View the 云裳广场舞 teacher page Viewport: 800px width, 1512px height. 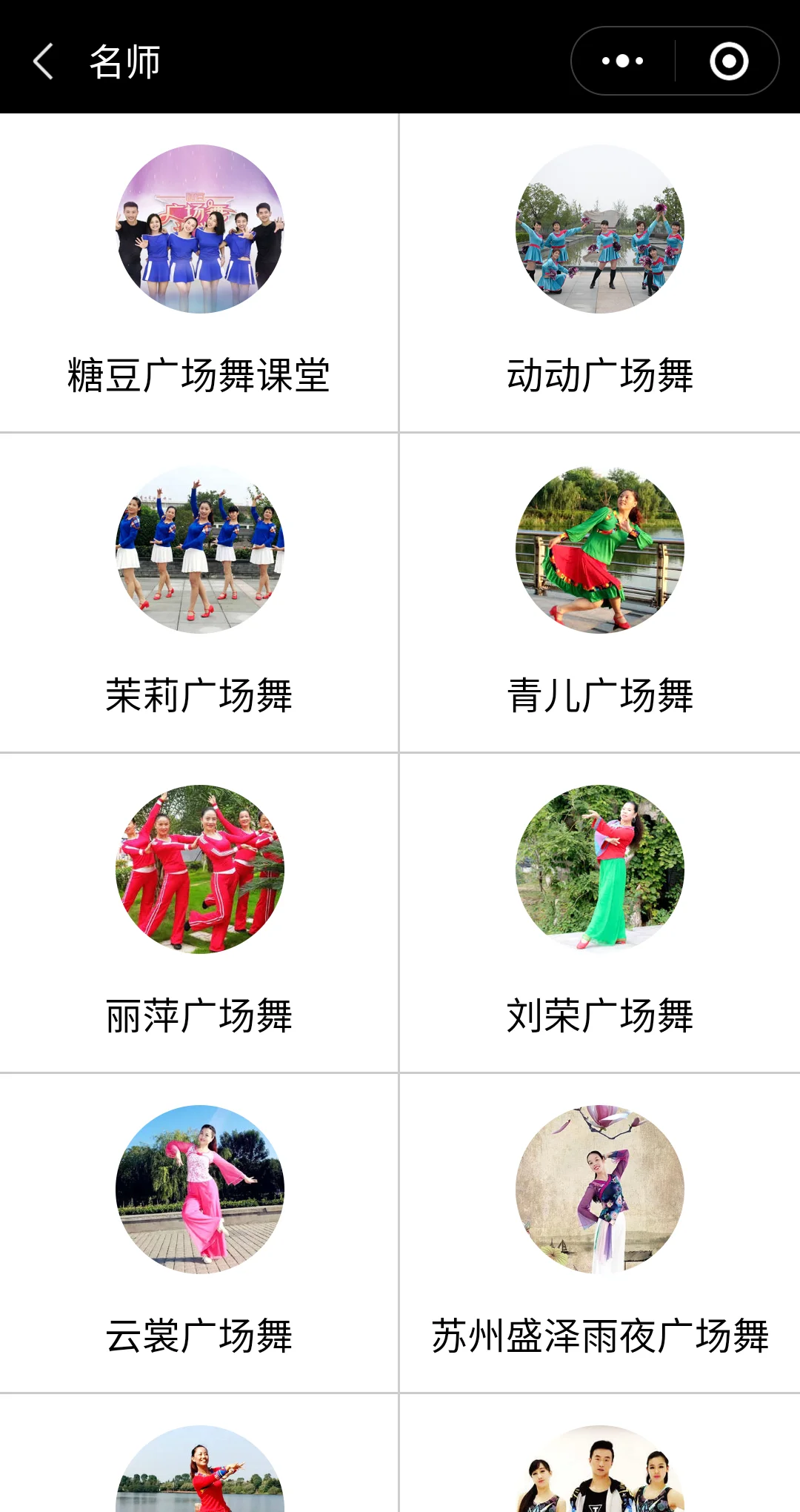tap(199, 1233)
